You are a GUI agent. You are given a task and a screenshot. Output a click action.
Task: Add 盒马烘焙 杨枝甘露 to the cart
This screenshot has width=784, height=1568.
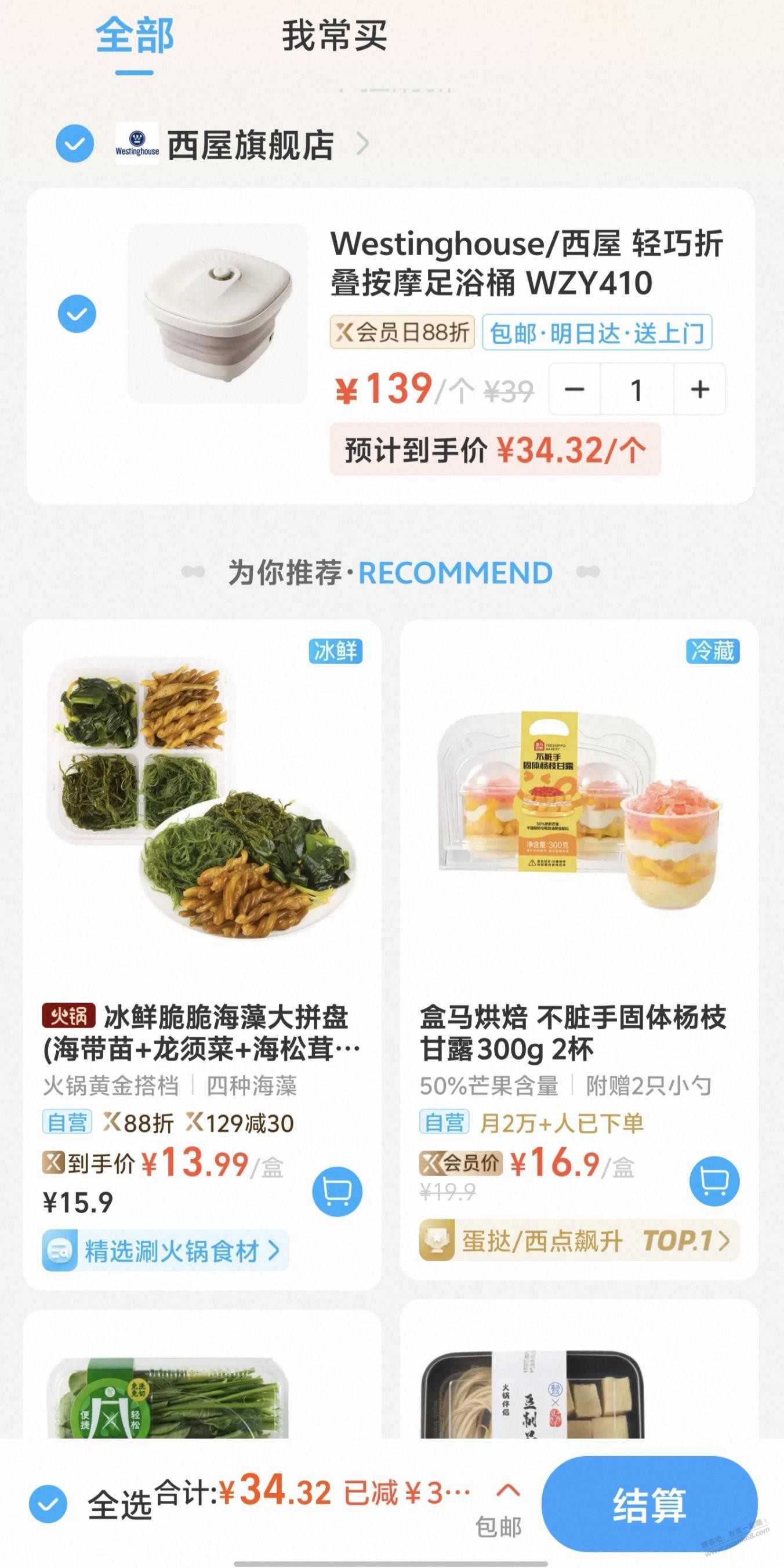point(714,1181)
